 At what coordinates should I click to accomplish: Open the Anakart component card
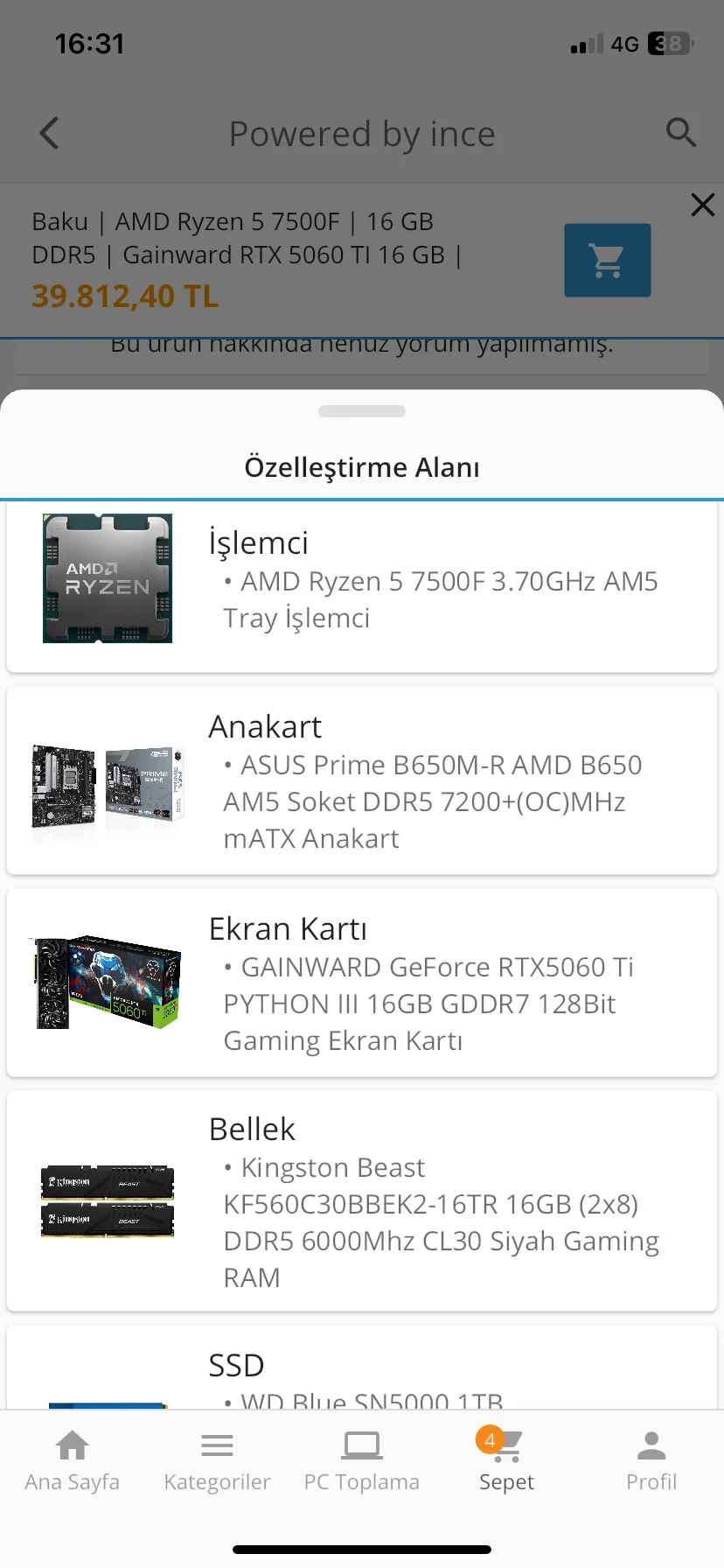tap(362, 780)
